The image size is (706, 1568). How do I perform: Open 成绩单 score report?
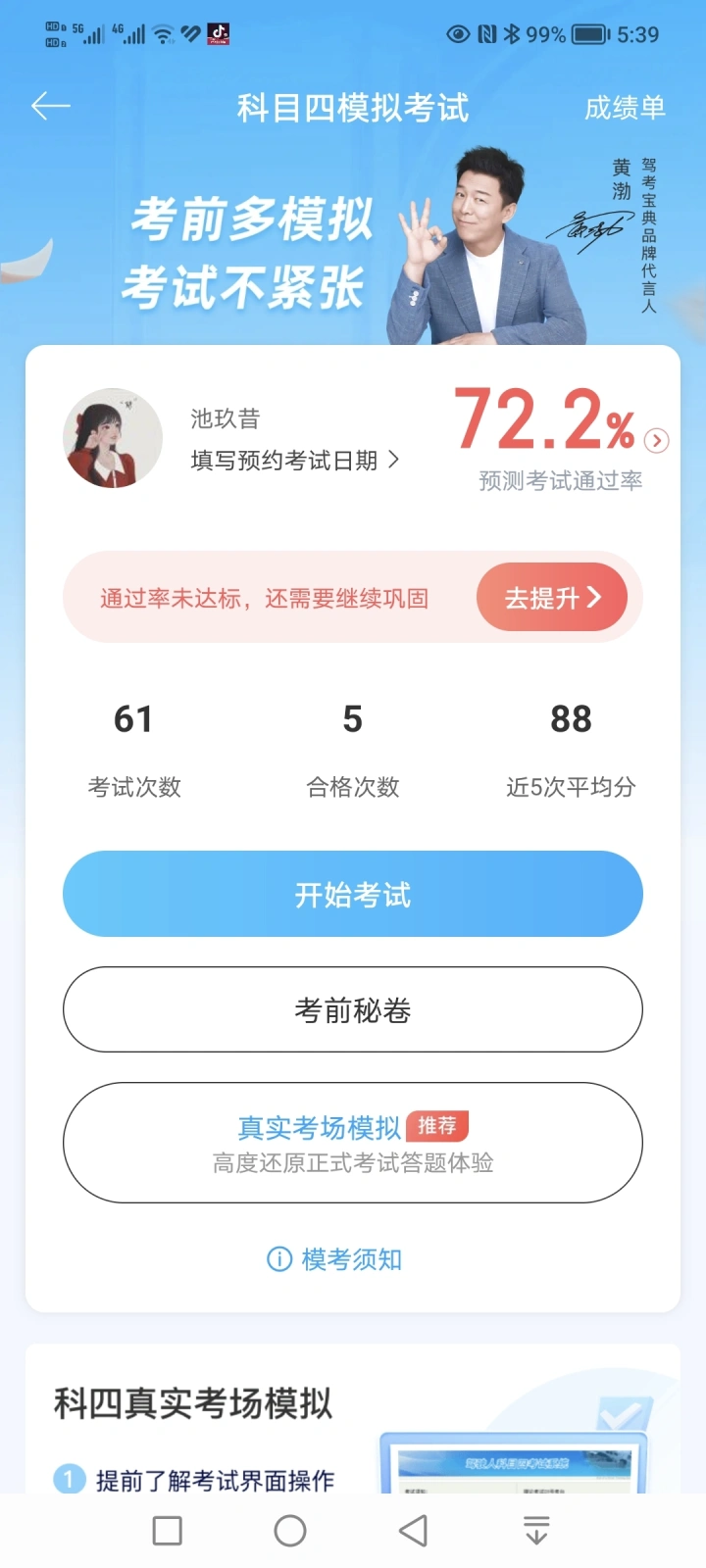tap(625, 108)
